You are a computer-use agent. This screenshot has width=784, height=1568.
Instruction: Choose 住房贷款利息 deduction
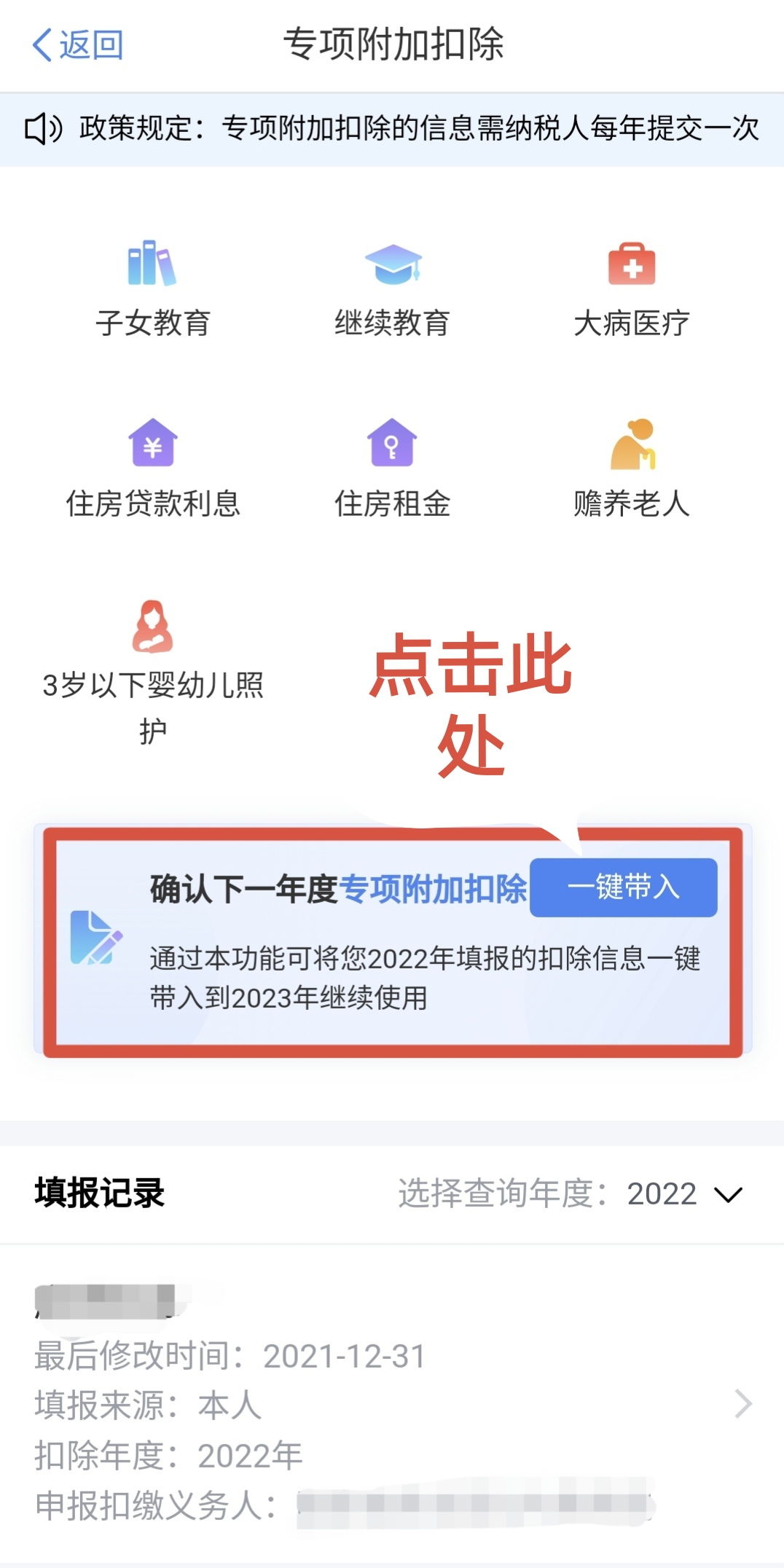[x=153, y=469]
